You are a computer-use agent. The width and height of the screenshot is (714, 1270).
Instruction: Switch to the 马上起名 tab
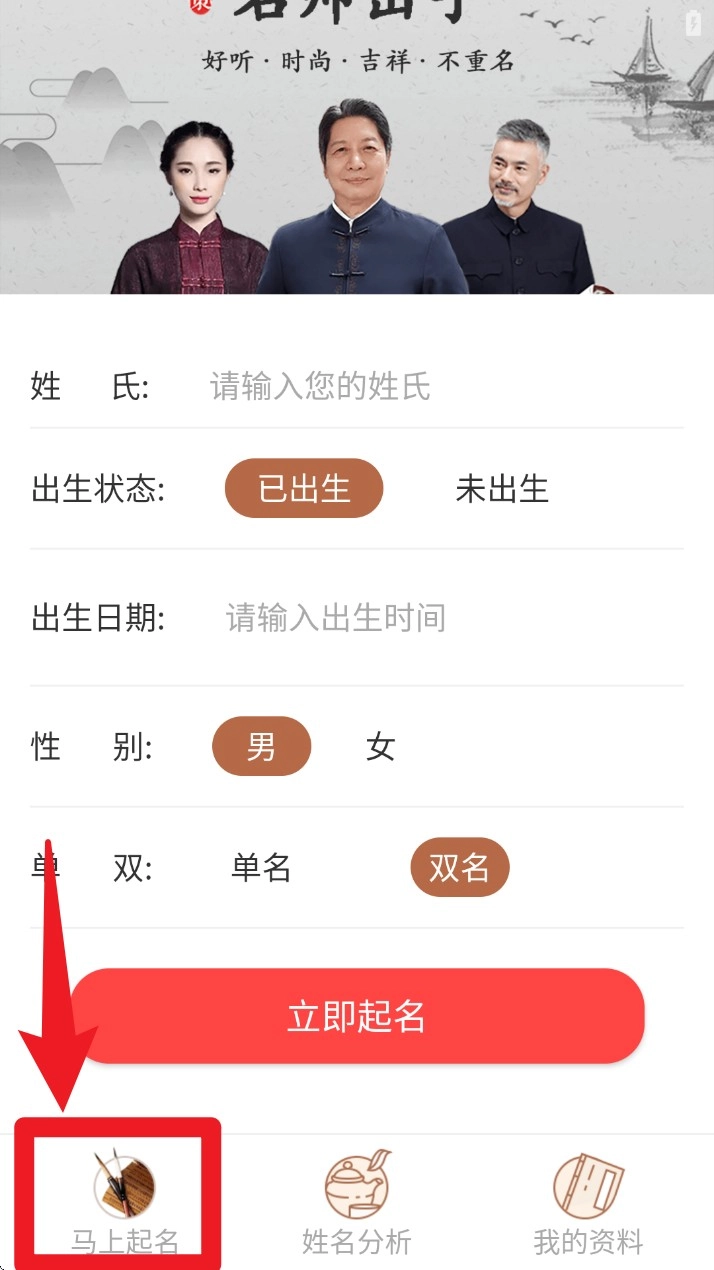pos(124,1200)
